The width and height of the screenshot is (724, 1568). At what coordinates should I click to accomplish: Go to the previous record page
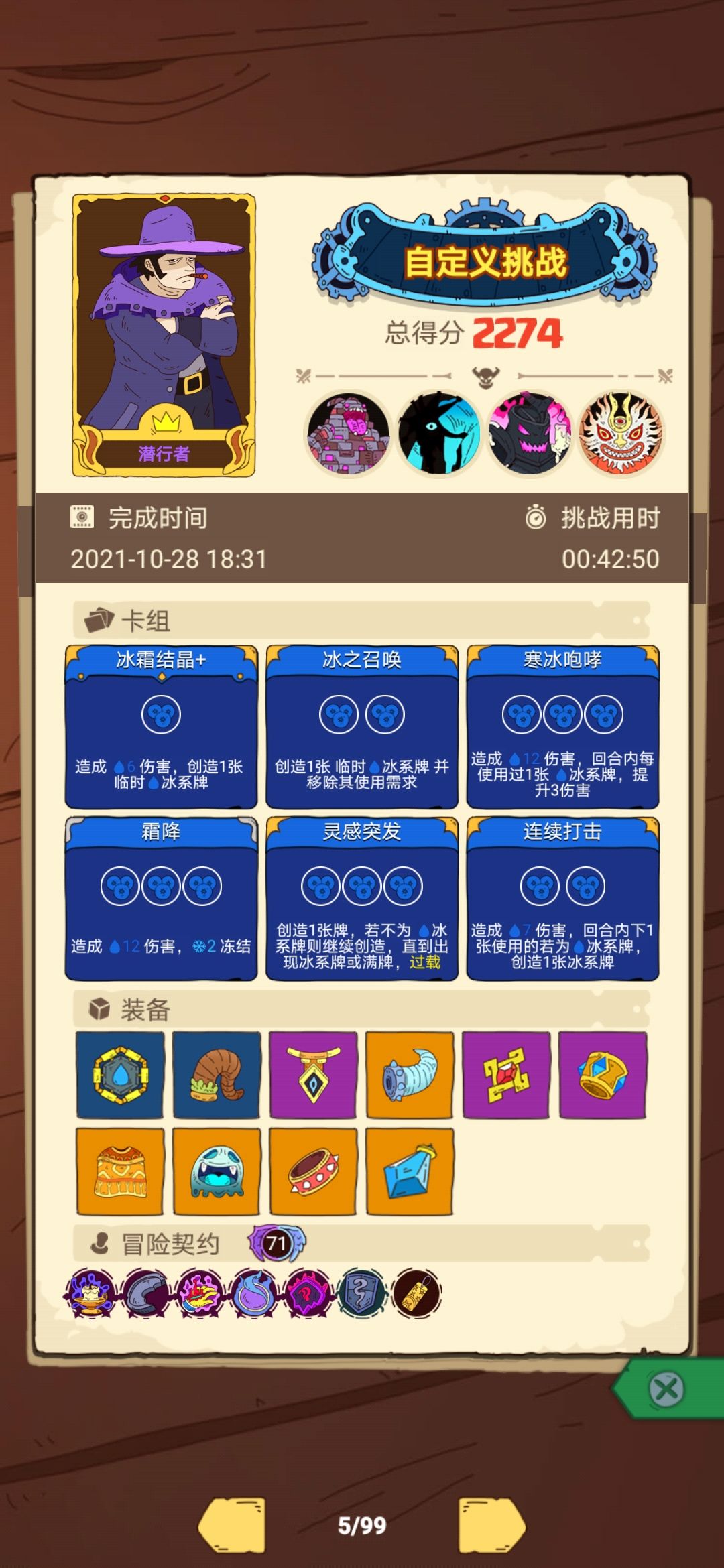click(232, 1525)
